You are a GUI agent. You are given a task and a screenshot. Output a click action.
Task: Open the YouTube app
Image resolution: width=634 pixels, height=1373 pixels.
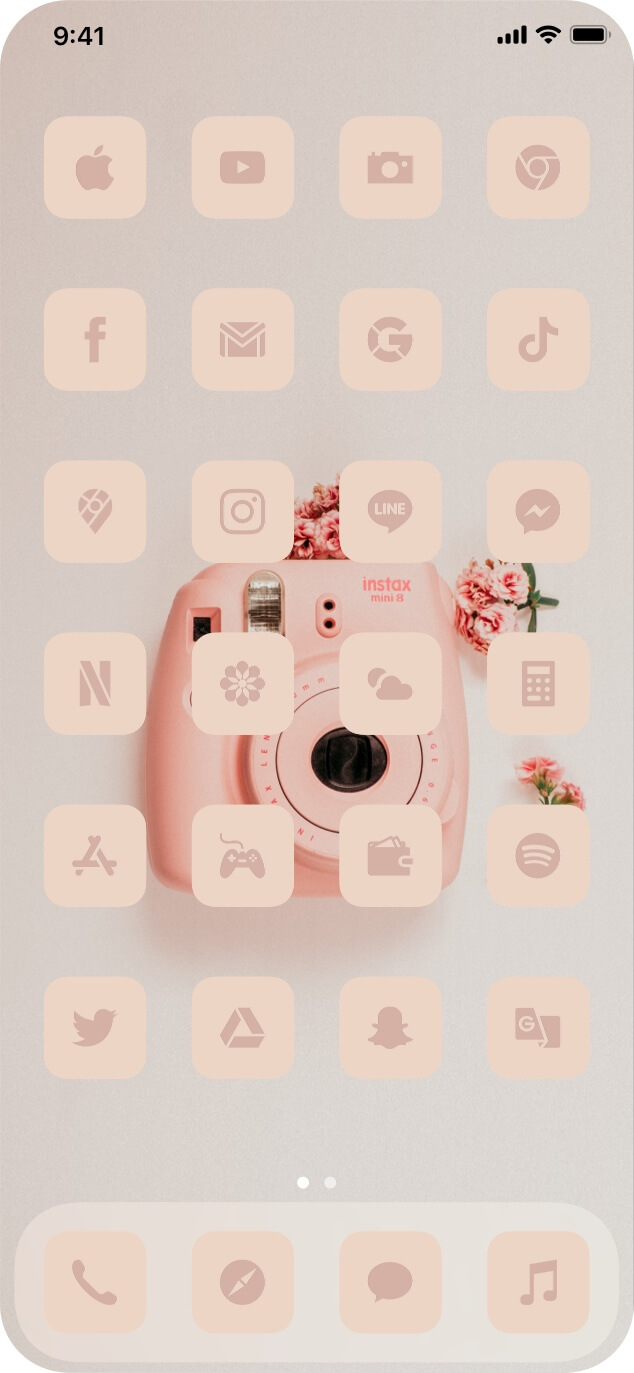pos(243,167)
